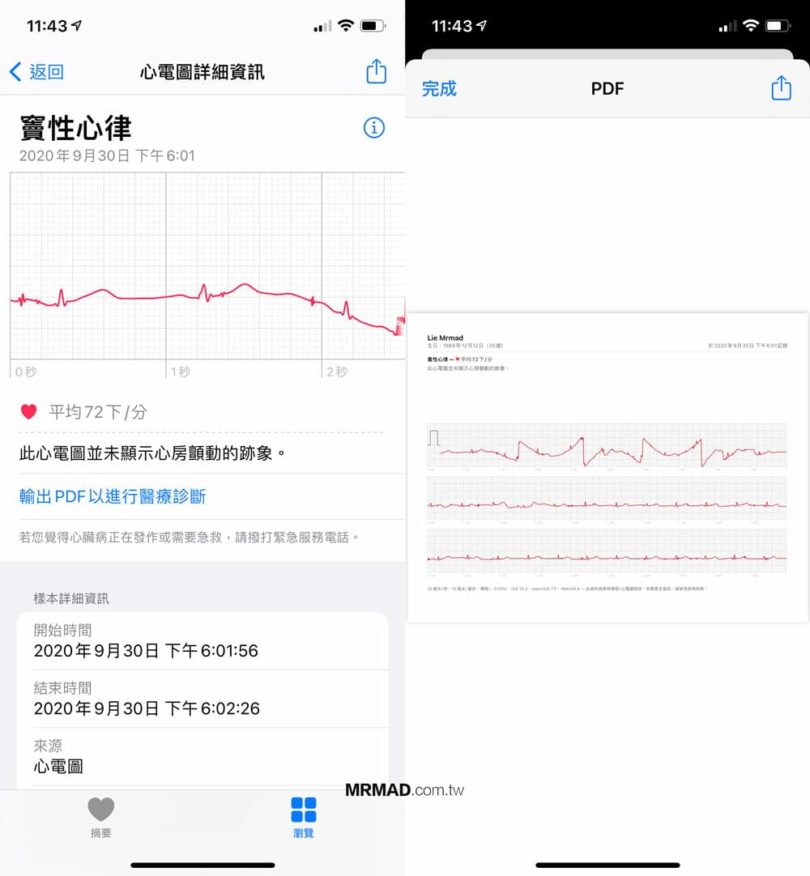Share the ECG details page
This screenshot has height=876, width=810.
[x=376, y=72]
